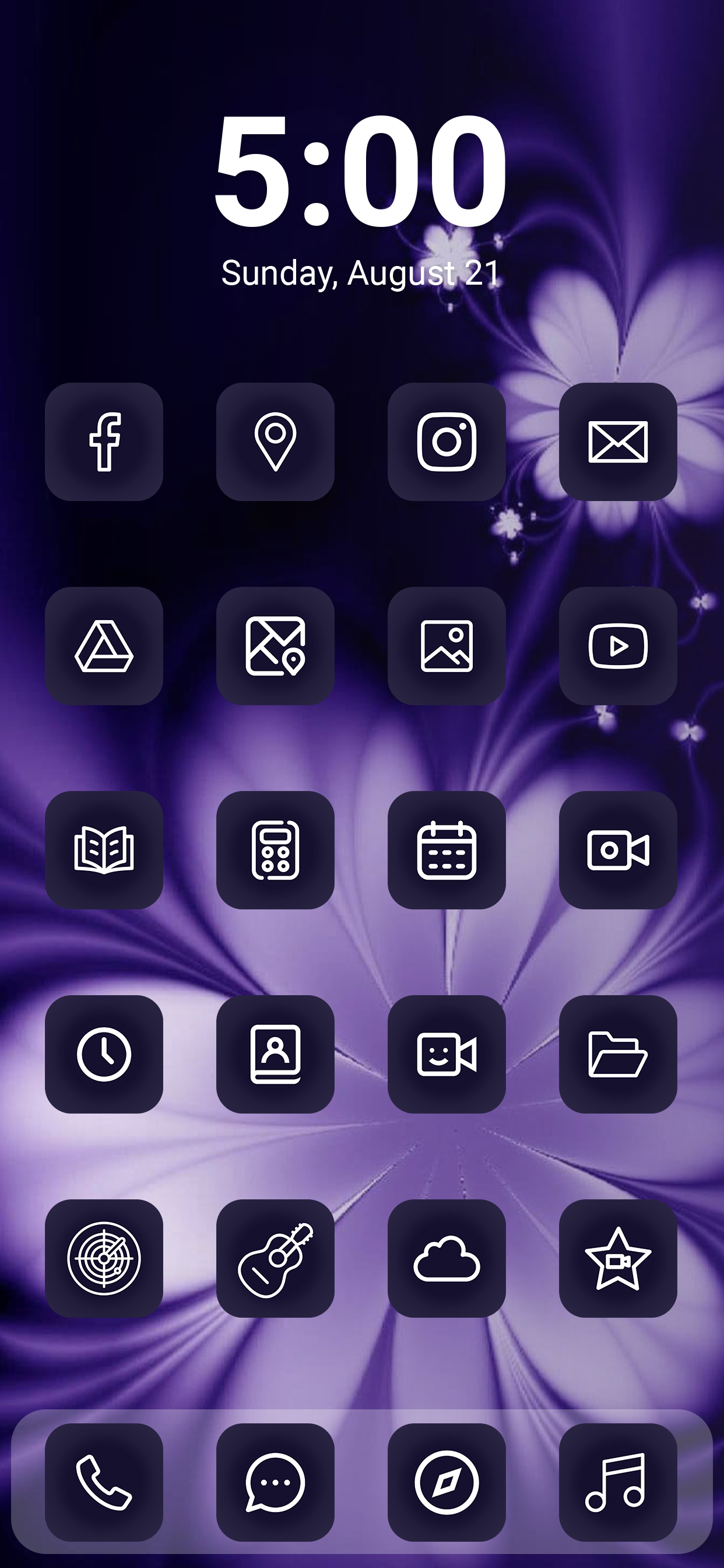Launch Instagram from the home screen
Screen dimensions: 724x1568
[447, 442]
